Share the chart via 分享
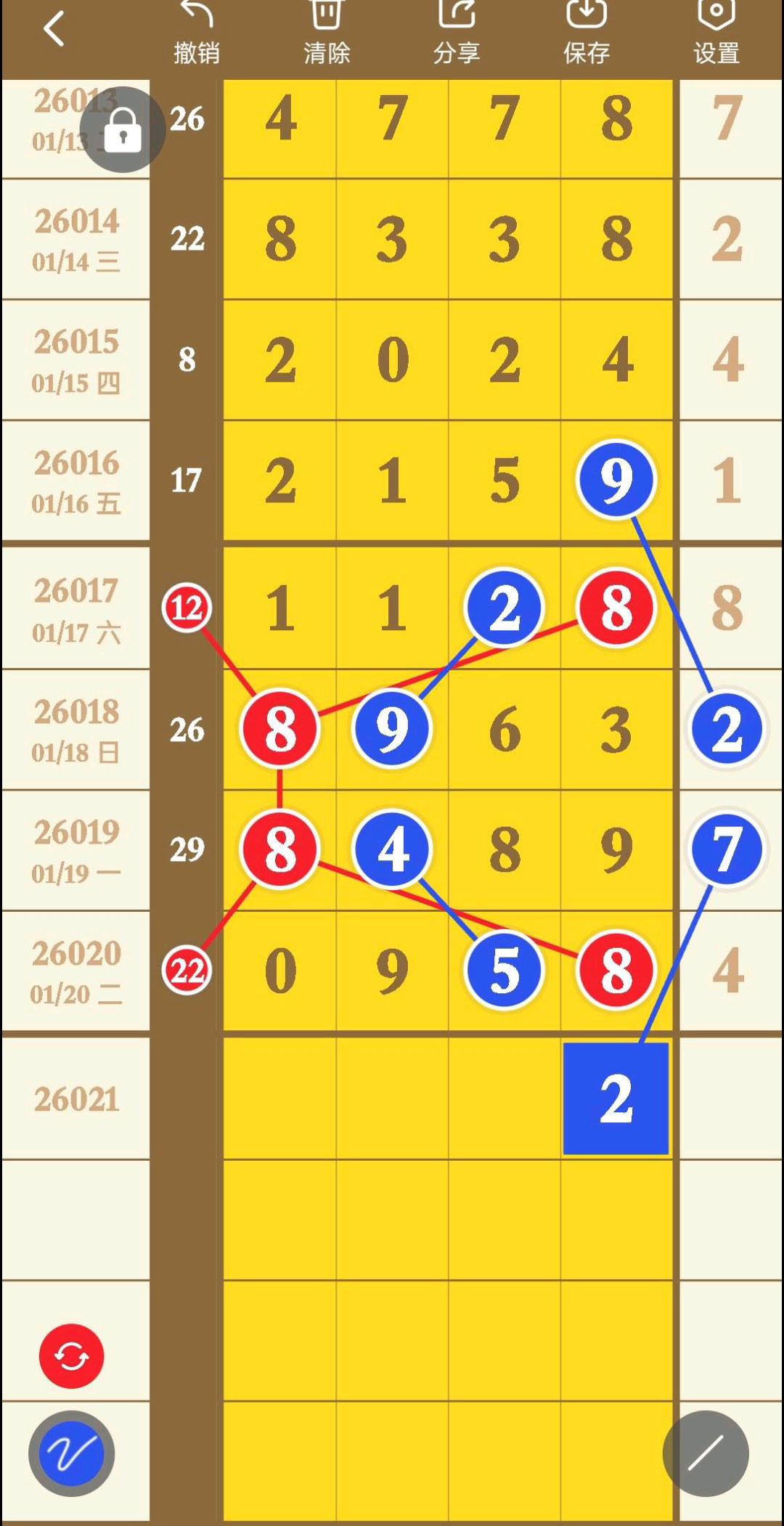 pos(457,33)
